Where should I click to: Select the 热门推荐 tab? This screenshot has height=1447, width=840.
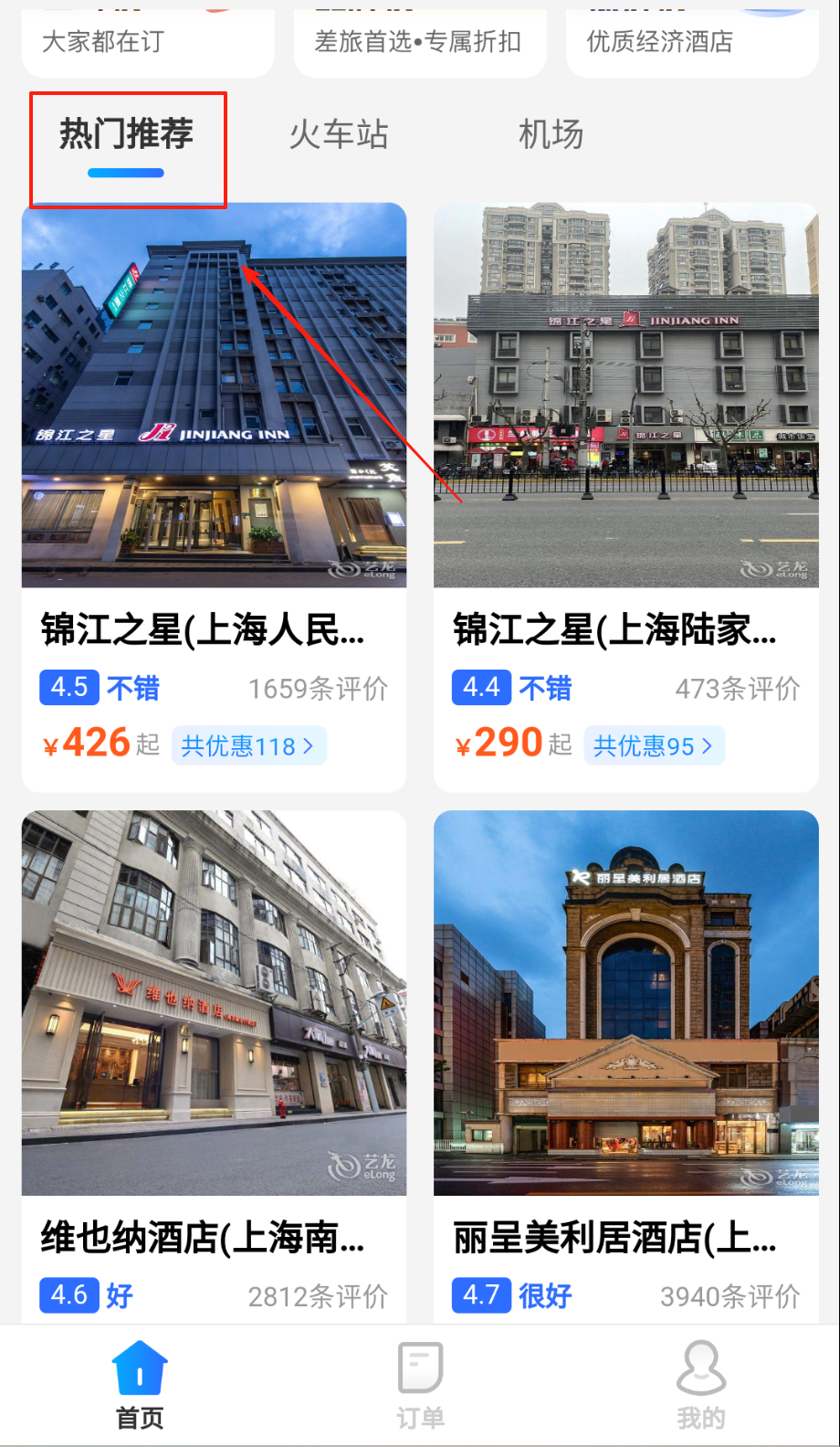(126, 135)
